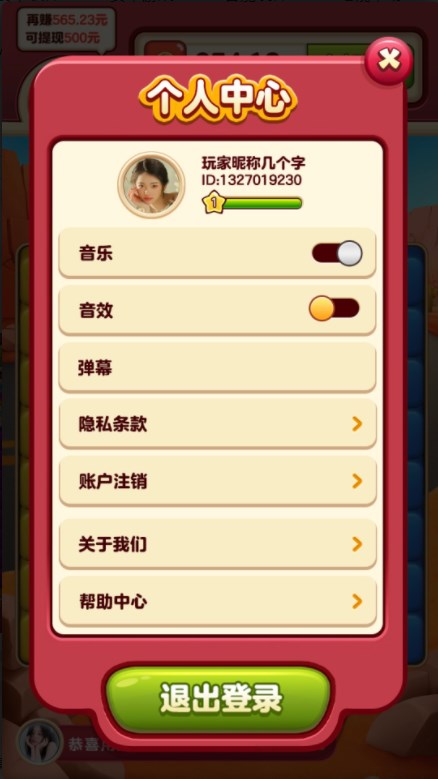Tap the green 退出登录 logout button
The height and width of the screenshot is (779, 438).
[x=219, y=700]
